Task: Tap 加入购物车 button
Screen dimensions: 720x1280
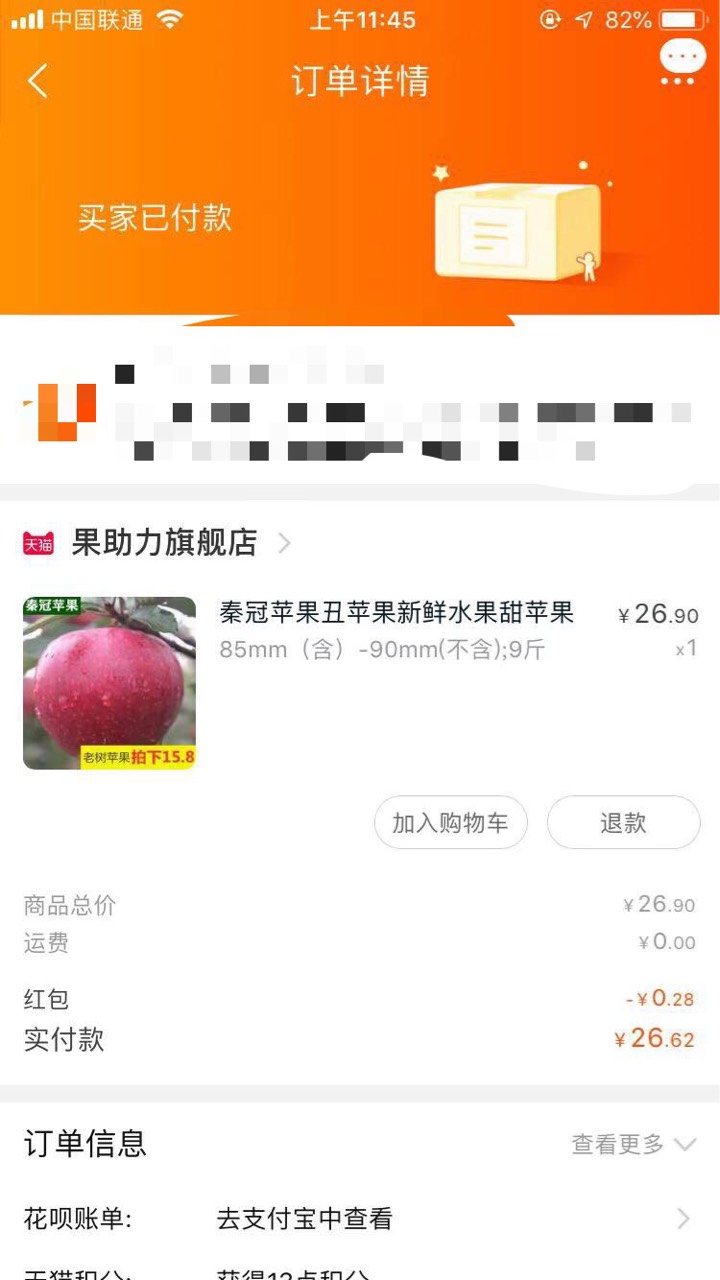Action: tap(450, 823)
